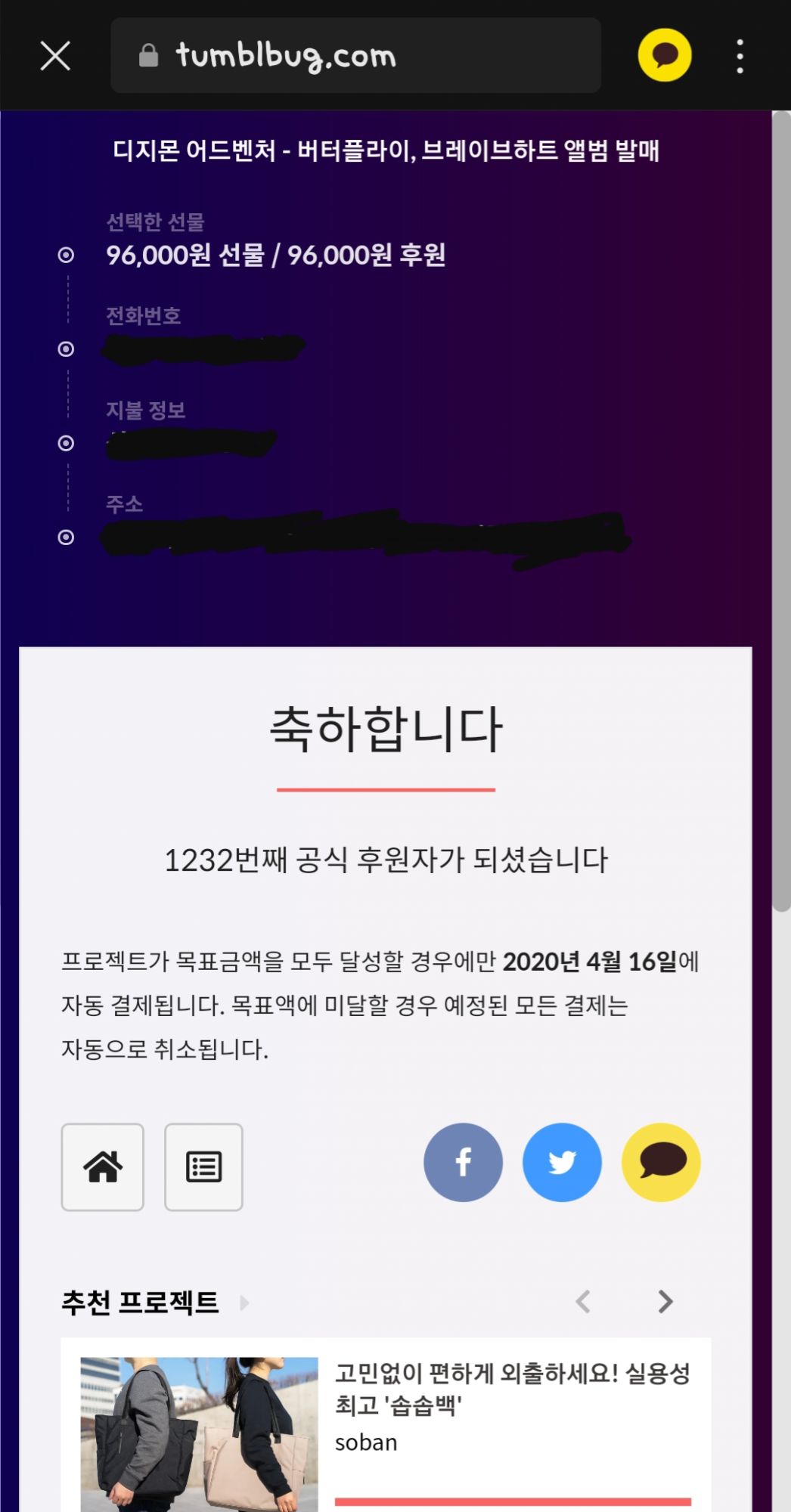Close the in-app browser with X
This screenshot has height=1512, width=791.
pos(55,56)
